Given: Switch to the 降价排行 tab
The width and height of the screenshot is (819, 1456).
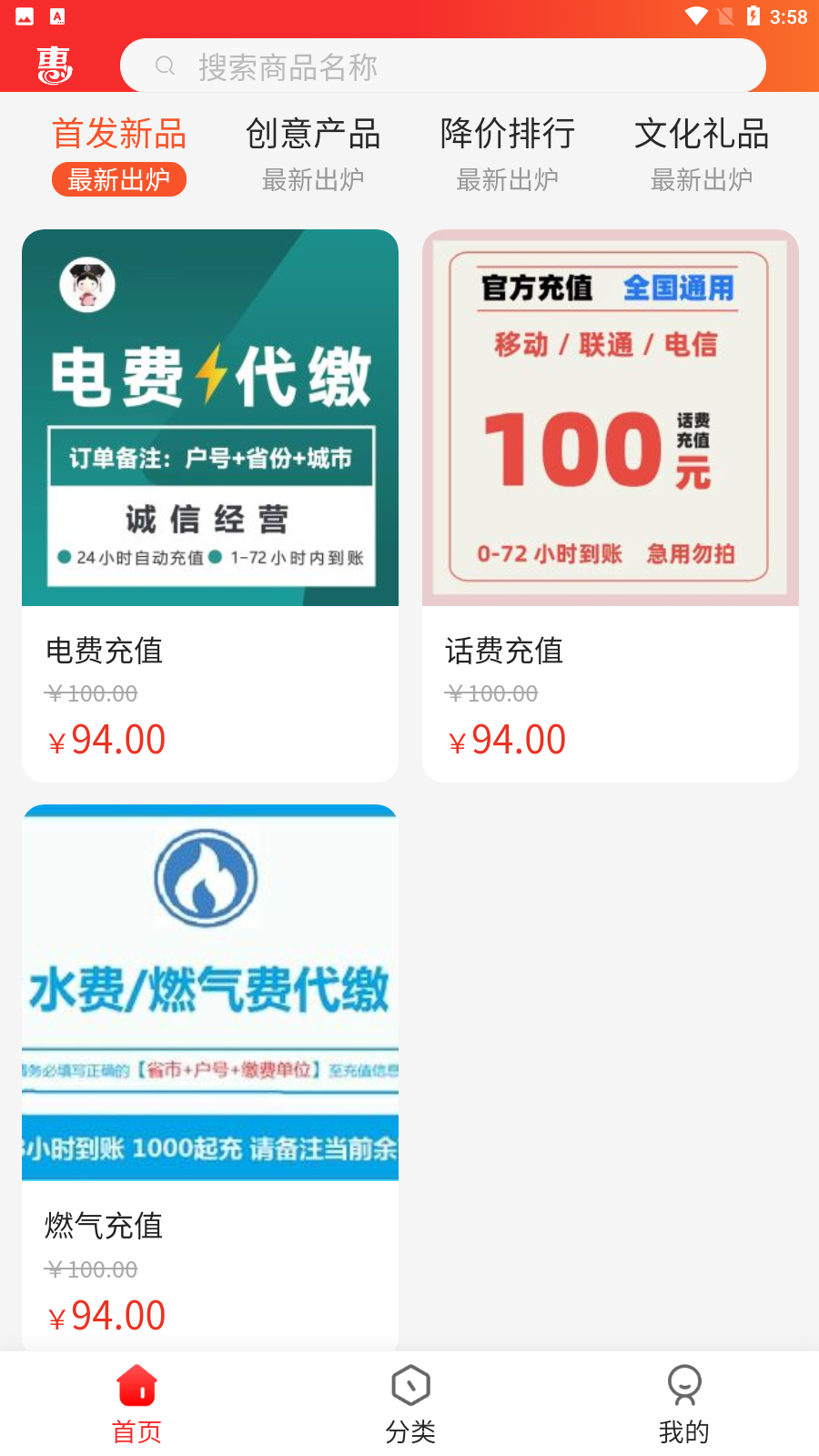Looking at the screenshot, I should [x=507, y=134].
